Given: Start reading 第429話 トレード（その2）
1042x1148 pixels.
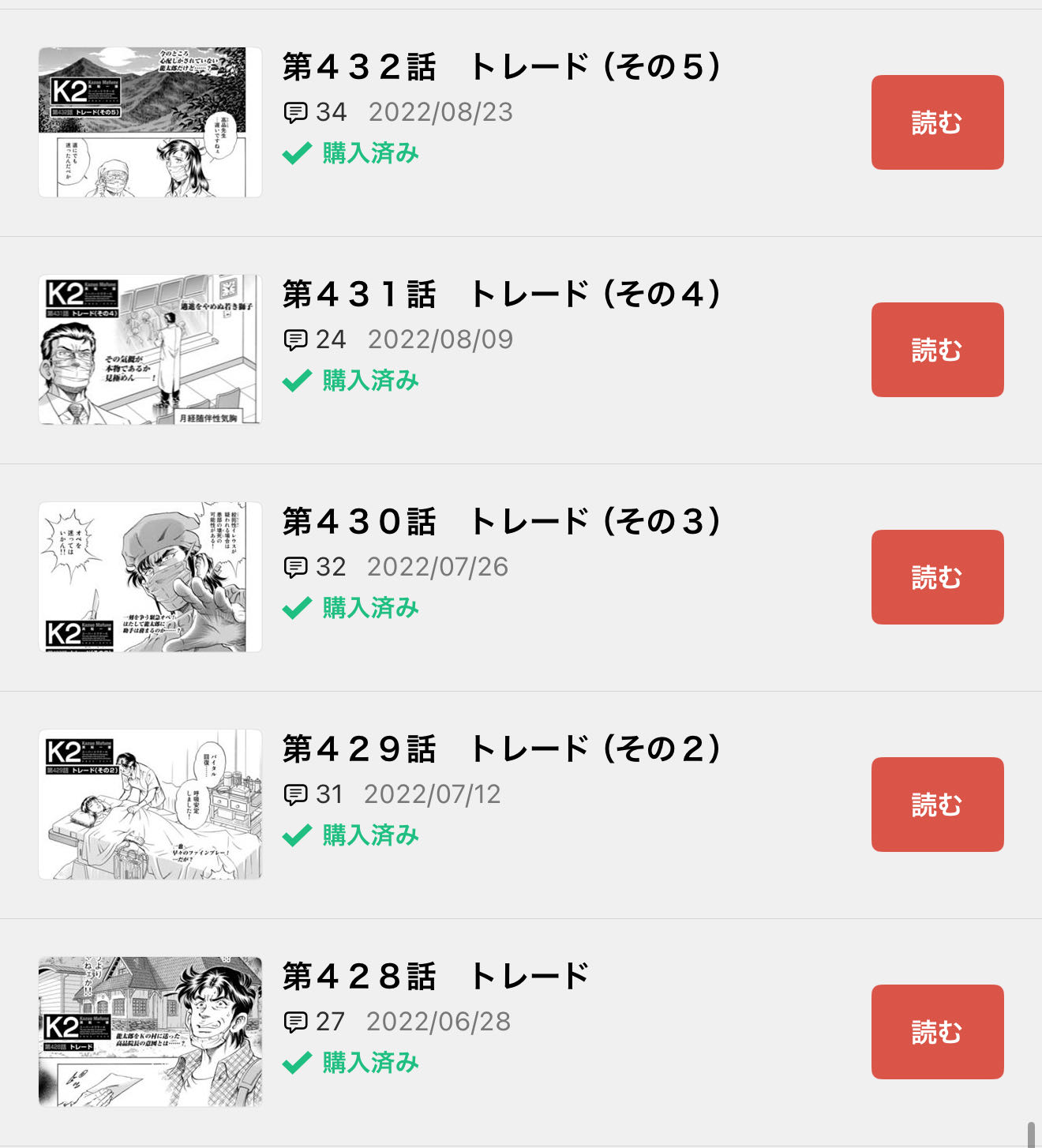Looking at the screenshot, I should [x=937, y=805].
